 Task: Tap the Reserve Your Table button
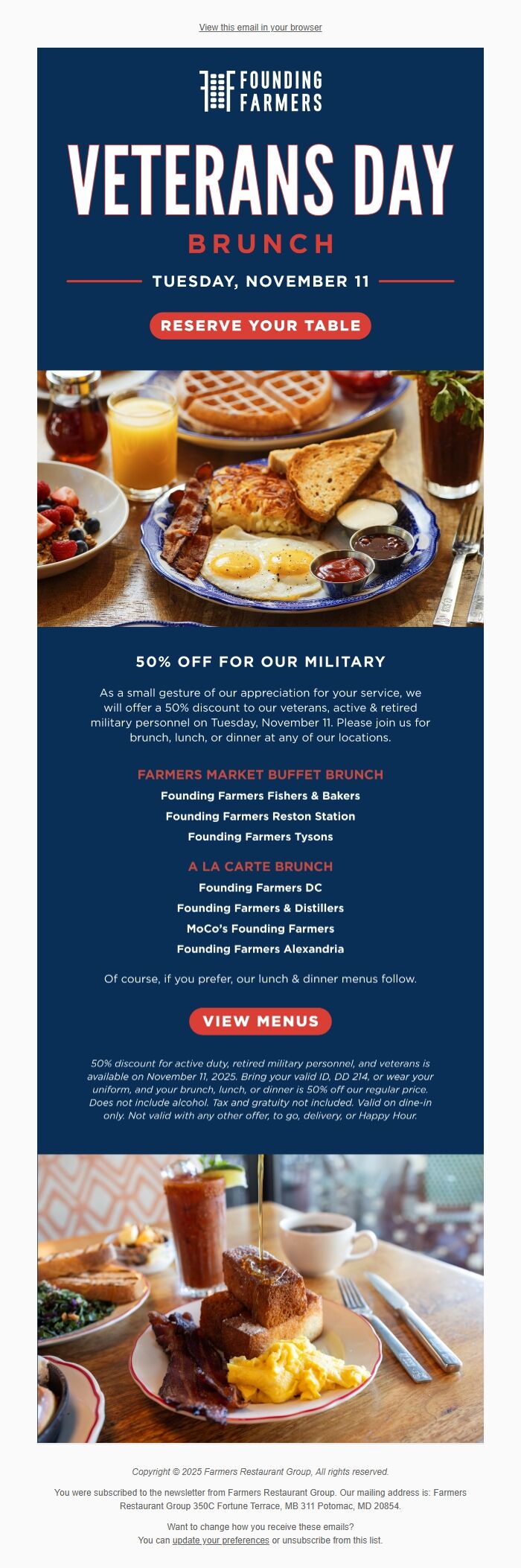(x=260, y=326)
